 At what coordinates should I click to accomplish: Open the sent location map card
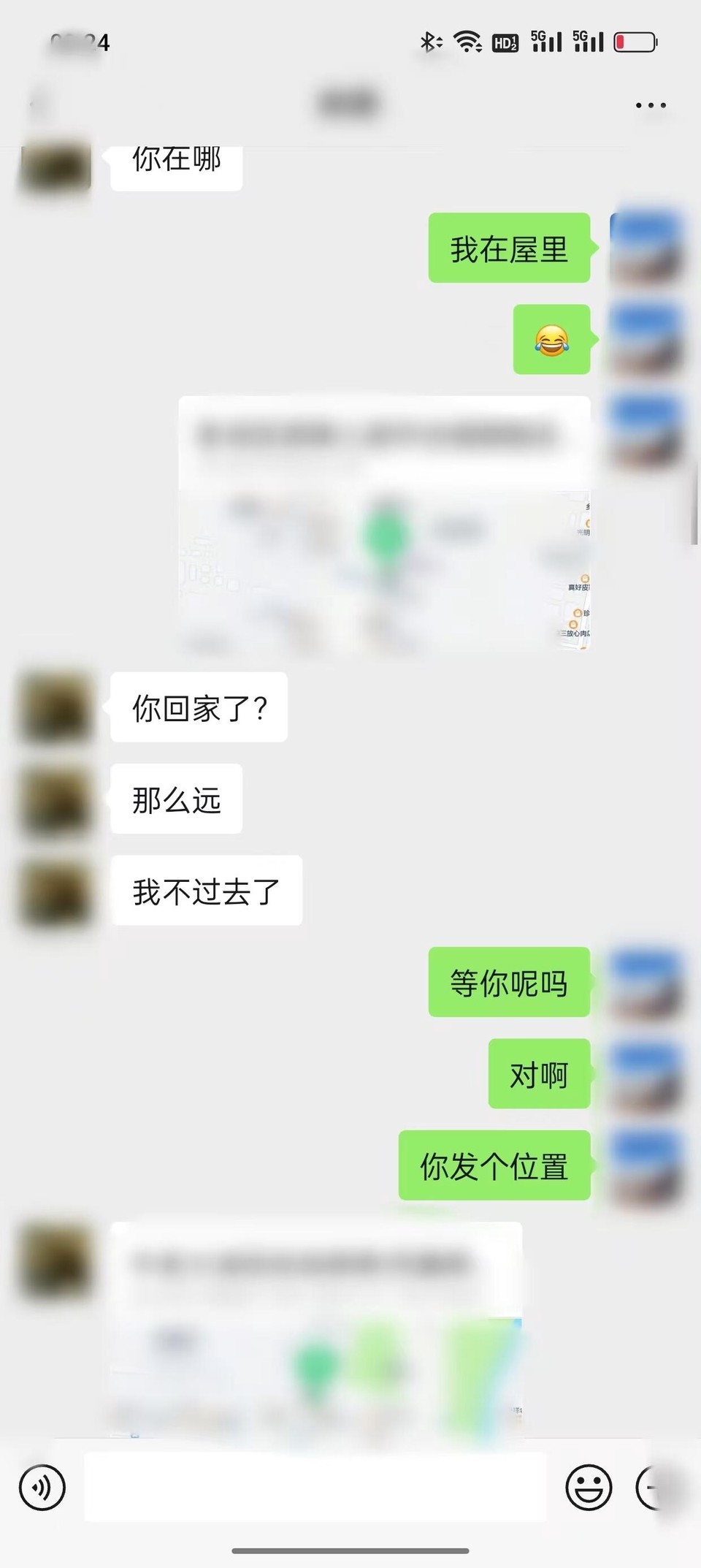click(384, 523)
